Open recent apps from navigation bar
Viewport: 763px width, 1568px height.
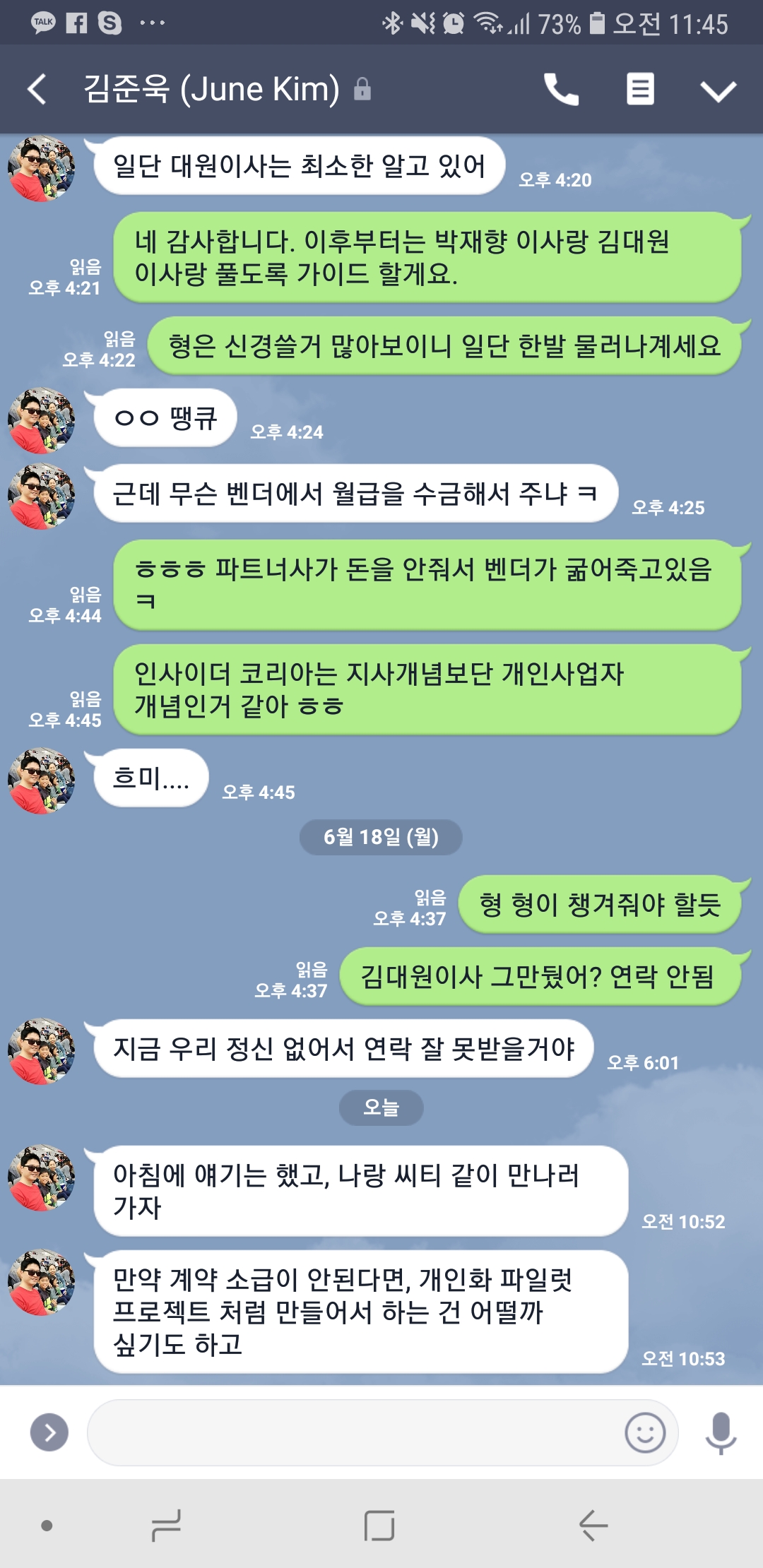pyautogui.click(x=167, y=1526)
